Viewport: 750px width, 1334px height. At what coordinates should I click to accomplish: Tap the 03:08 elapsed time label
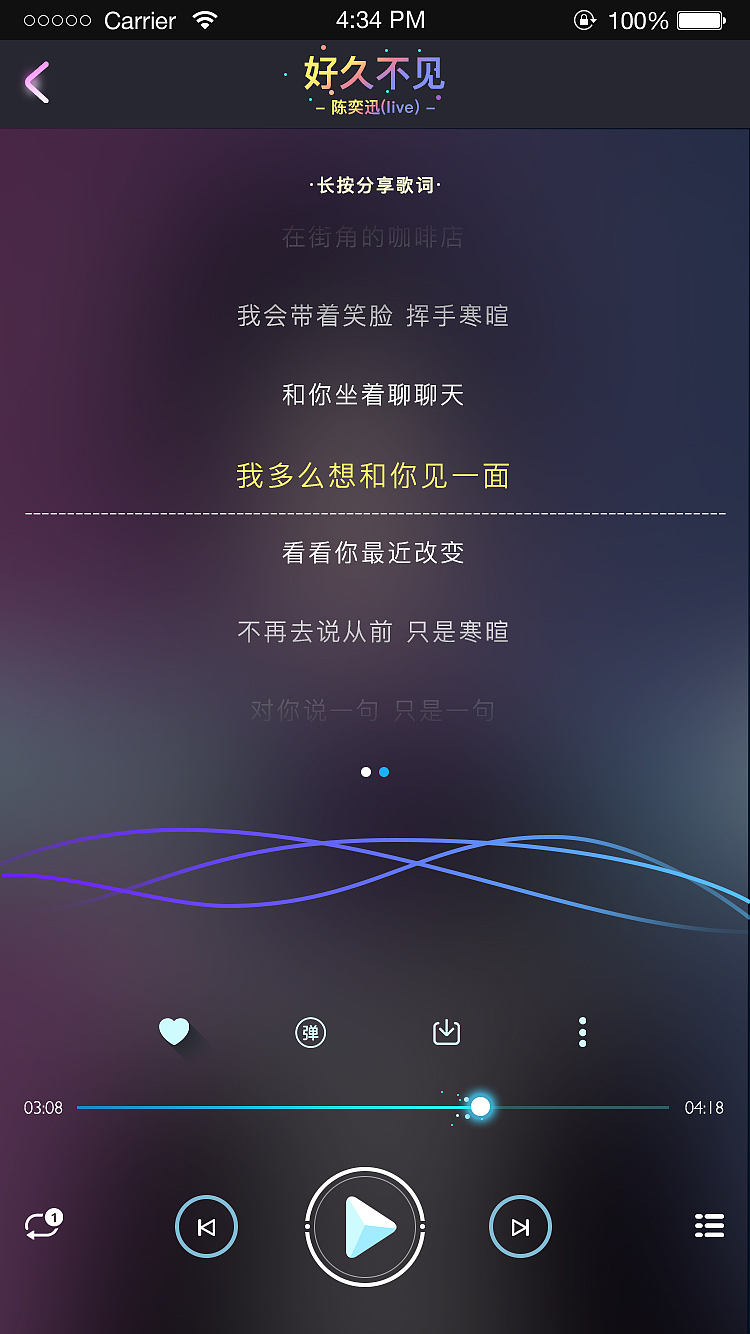click(45, 1107)
